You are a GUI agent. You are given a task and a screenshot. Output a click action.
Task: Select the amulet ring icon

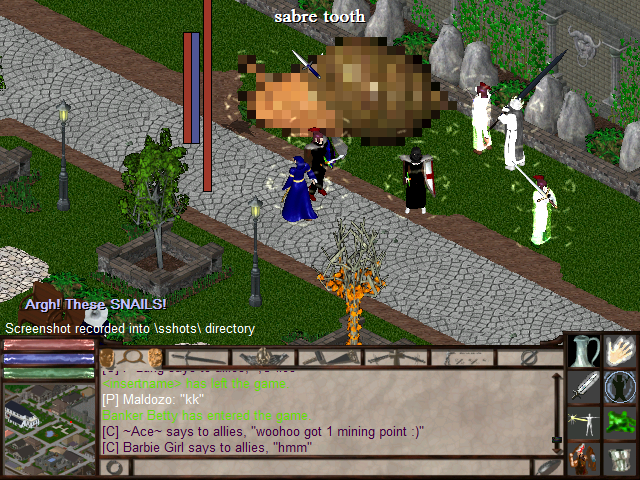tap(621, 387)
